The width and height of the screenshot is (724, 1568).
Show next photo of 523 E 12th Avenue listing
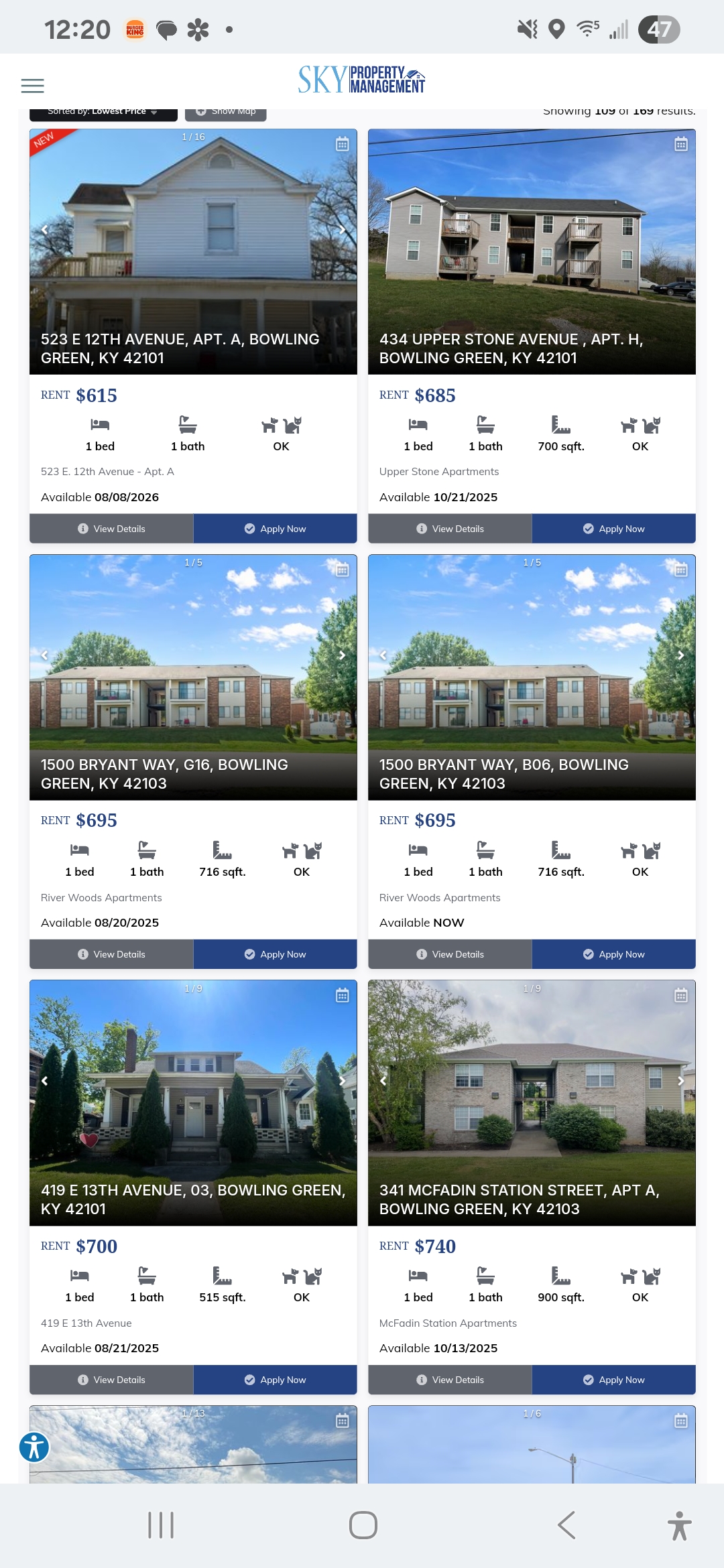(x=342, y=230)
